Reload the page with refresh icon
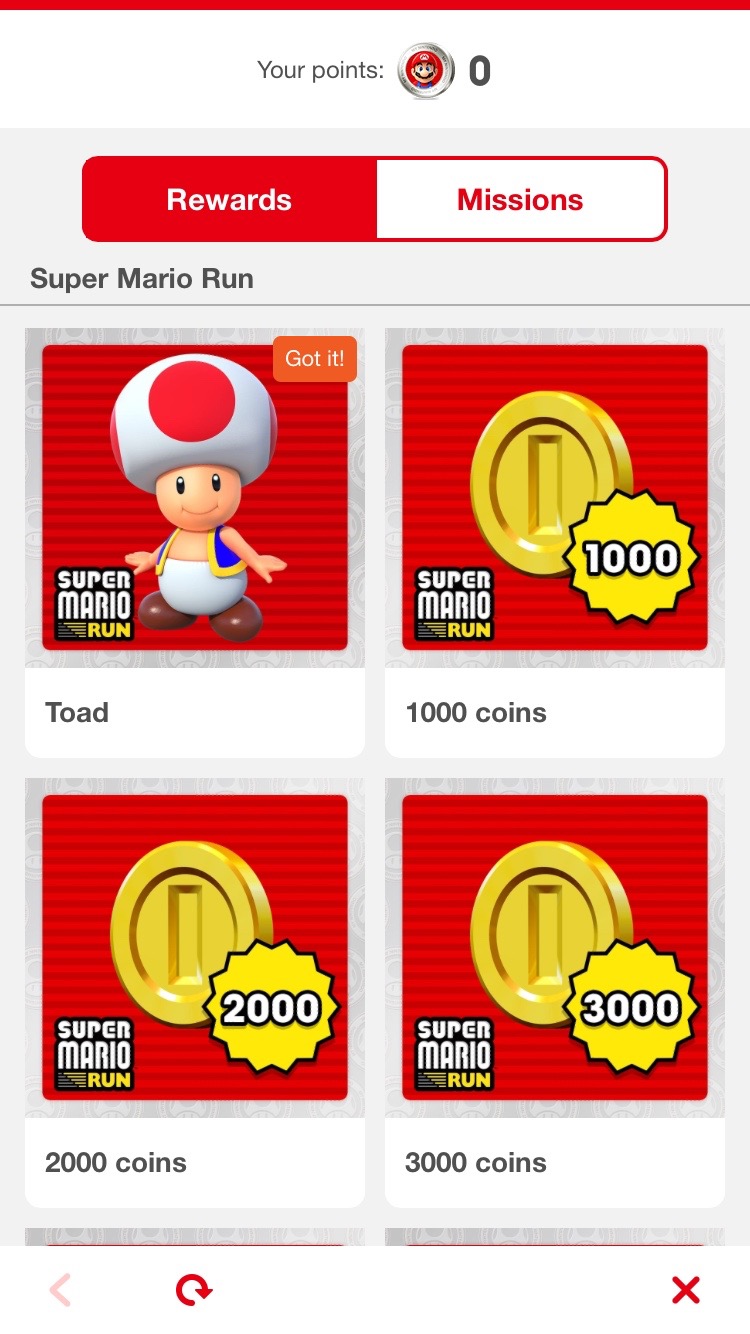This screenshot has width=750, height=1334. [x=194, y=1291]
